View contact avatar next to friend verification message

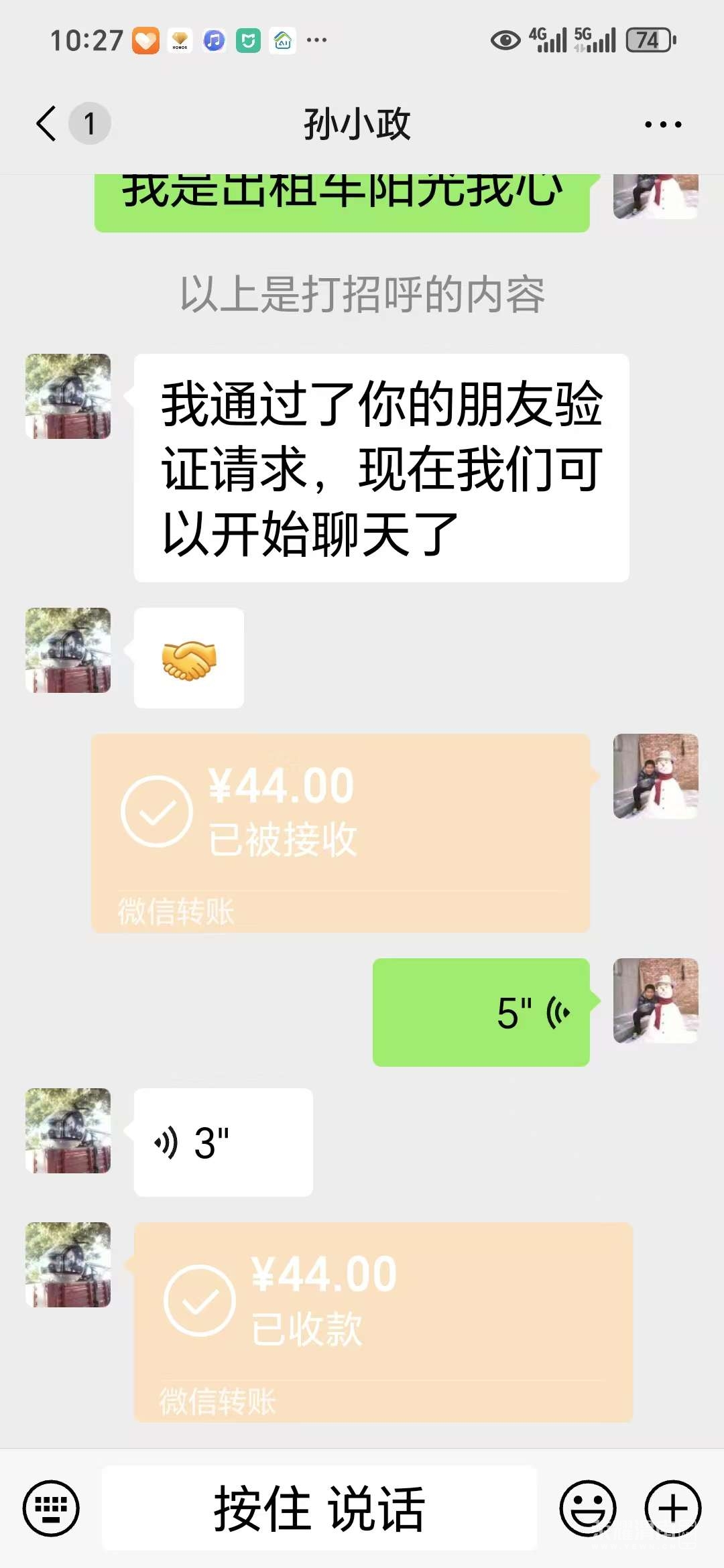(x=68, y=396)
